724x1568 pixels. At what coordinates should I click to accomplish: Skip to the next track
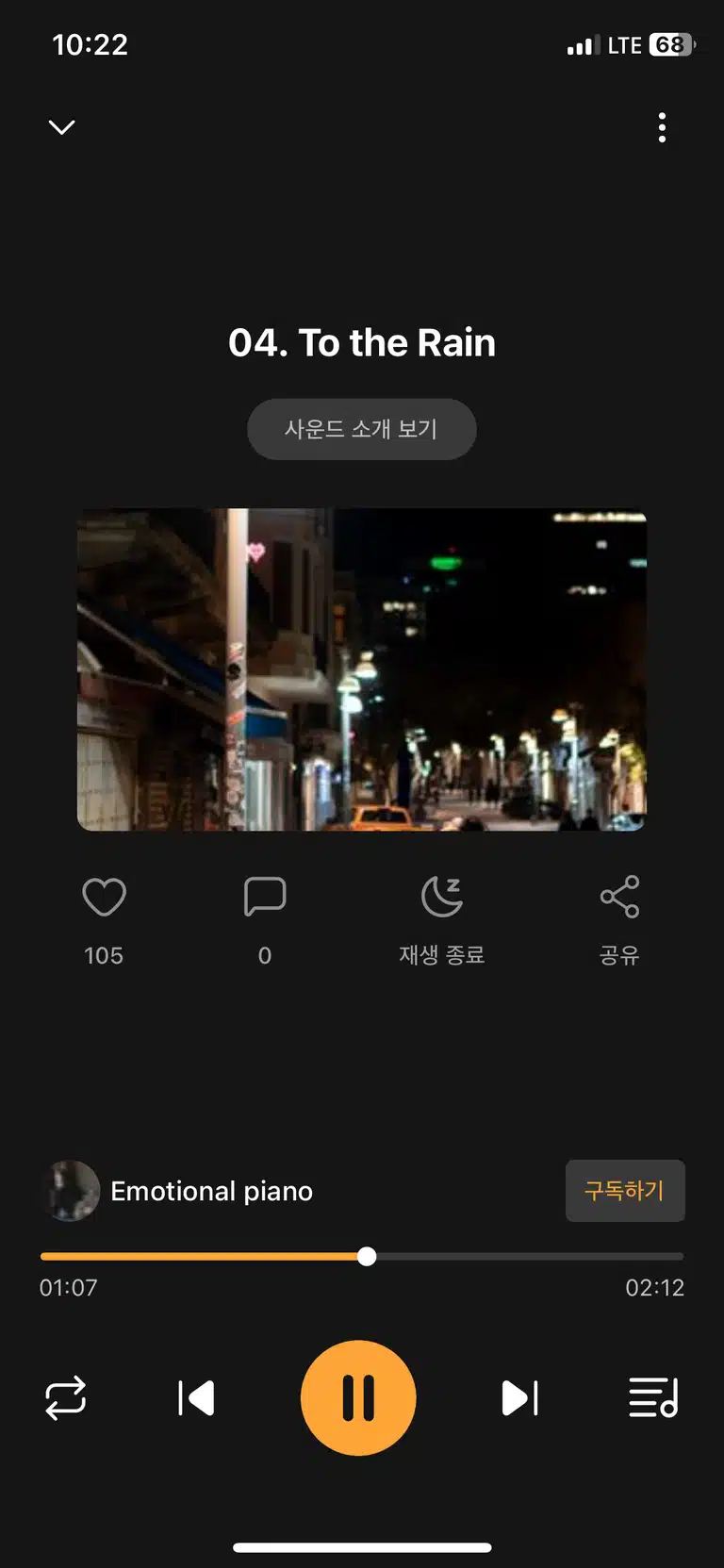tap(519, 1398)
